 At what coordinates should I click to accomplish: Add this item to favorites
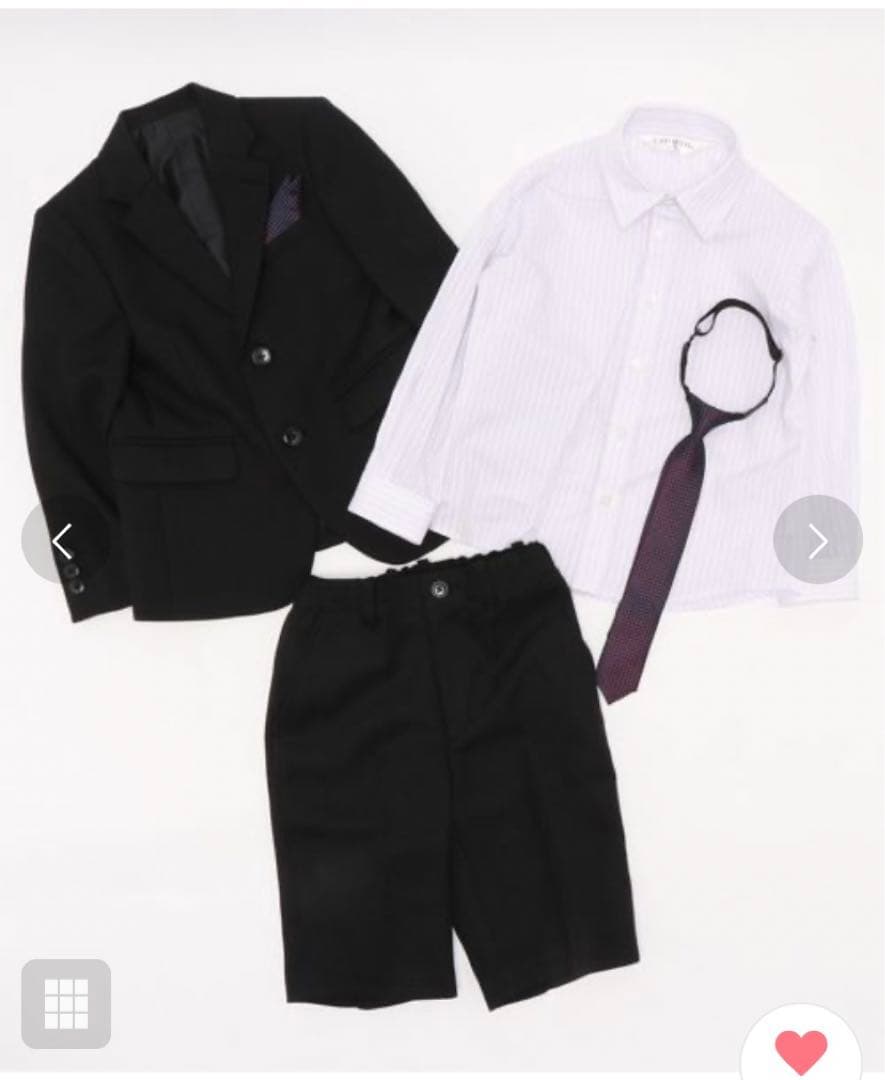[801, 1050]
